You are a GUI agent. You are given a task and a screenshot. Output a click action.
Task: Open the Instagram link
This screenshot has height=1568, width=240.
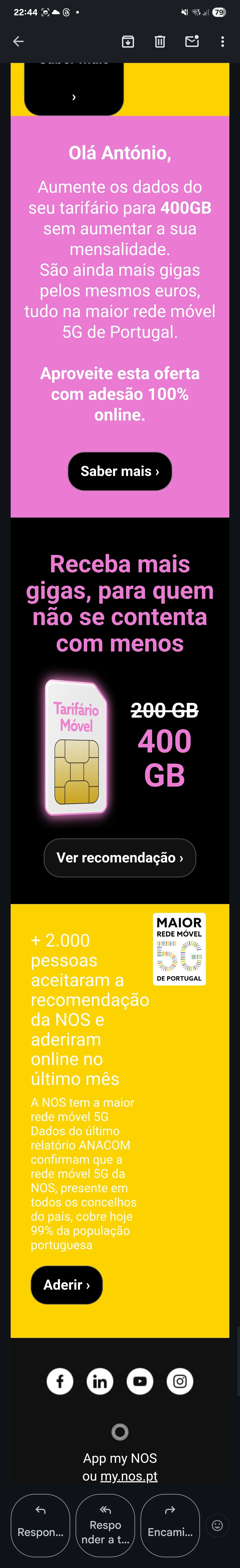[x=180, y=1381]
